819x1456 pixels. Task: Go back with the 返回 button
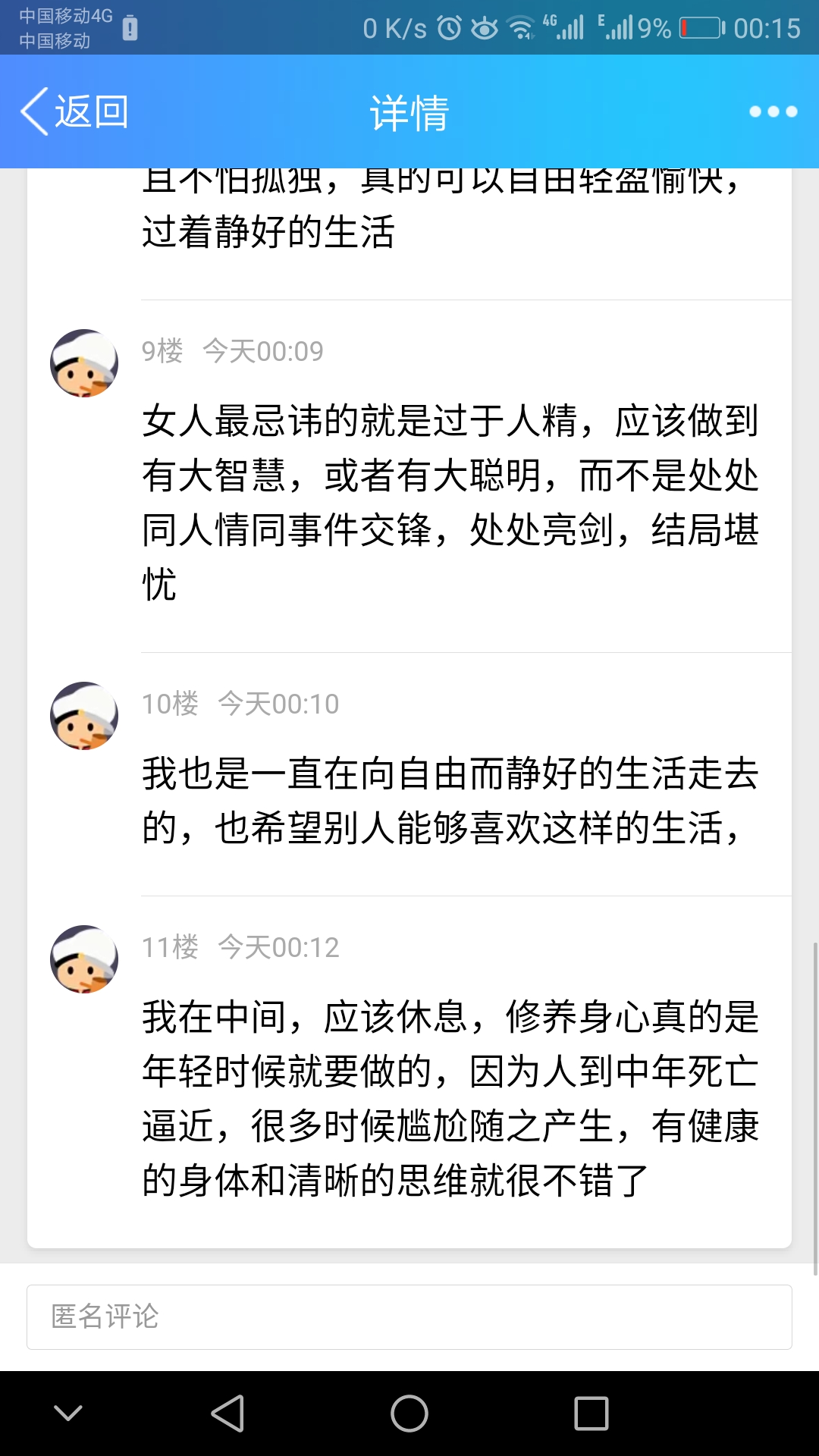(74, 111)
